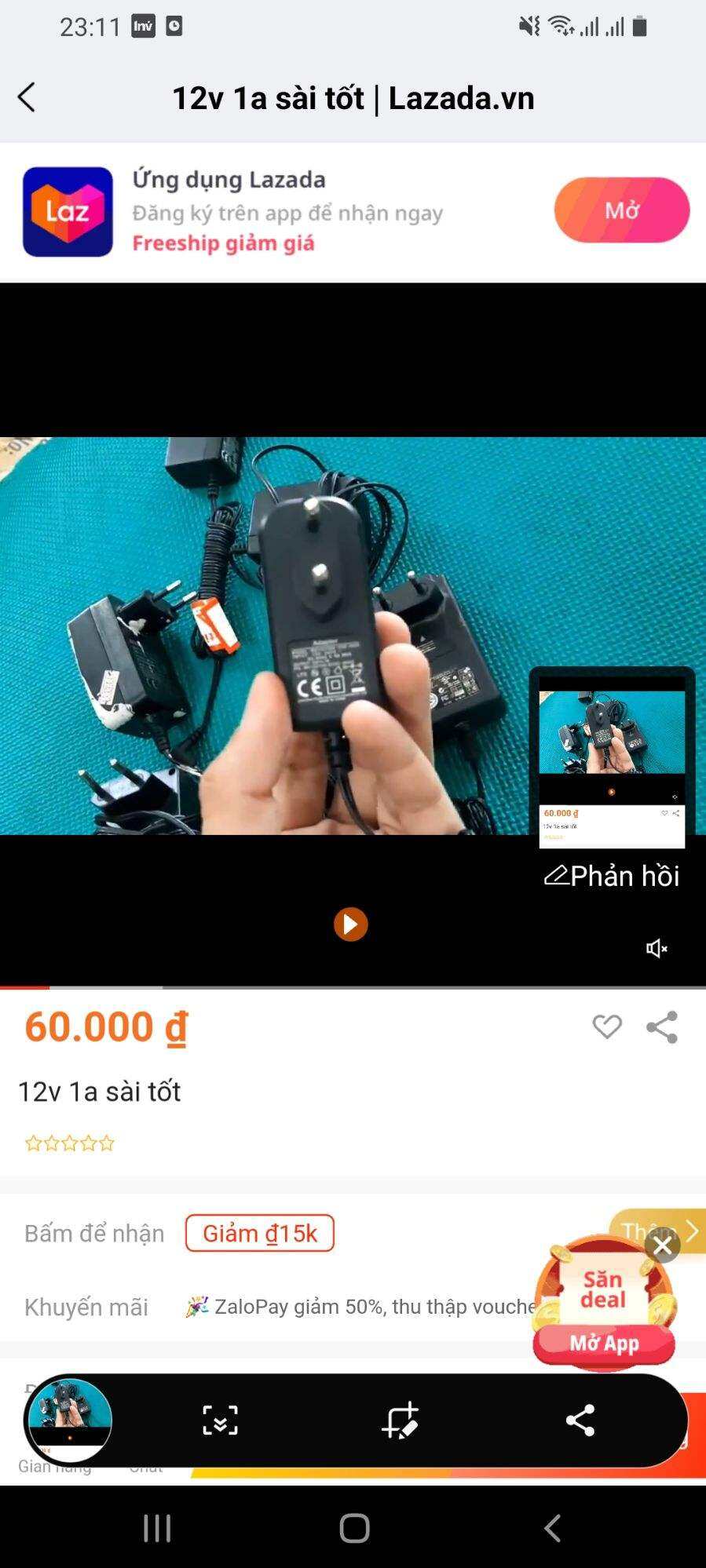Unmute the product video
The image size is (706, 1568).
656,949
